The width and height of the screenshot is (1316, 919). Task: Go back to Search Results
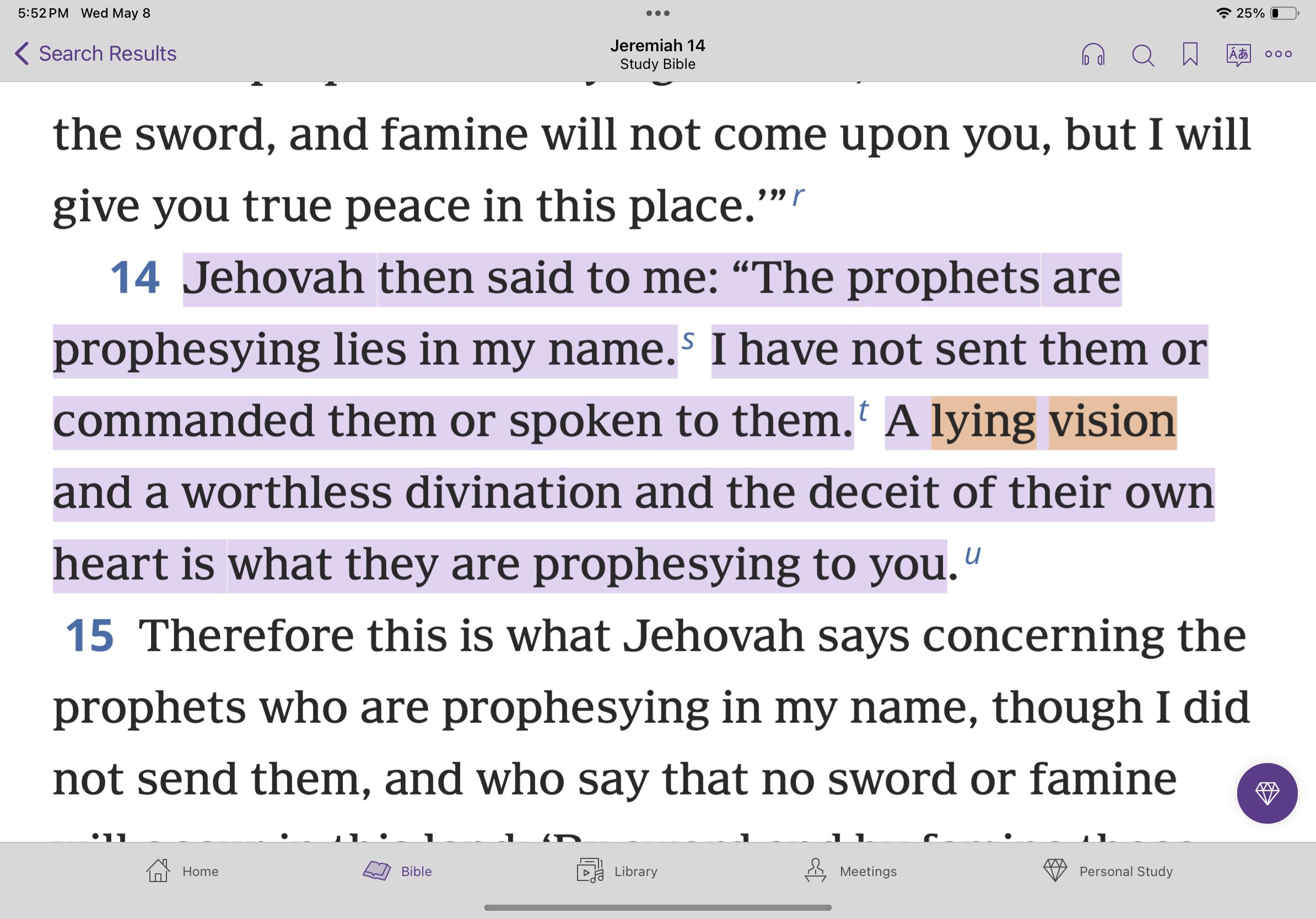coord(96,53)
